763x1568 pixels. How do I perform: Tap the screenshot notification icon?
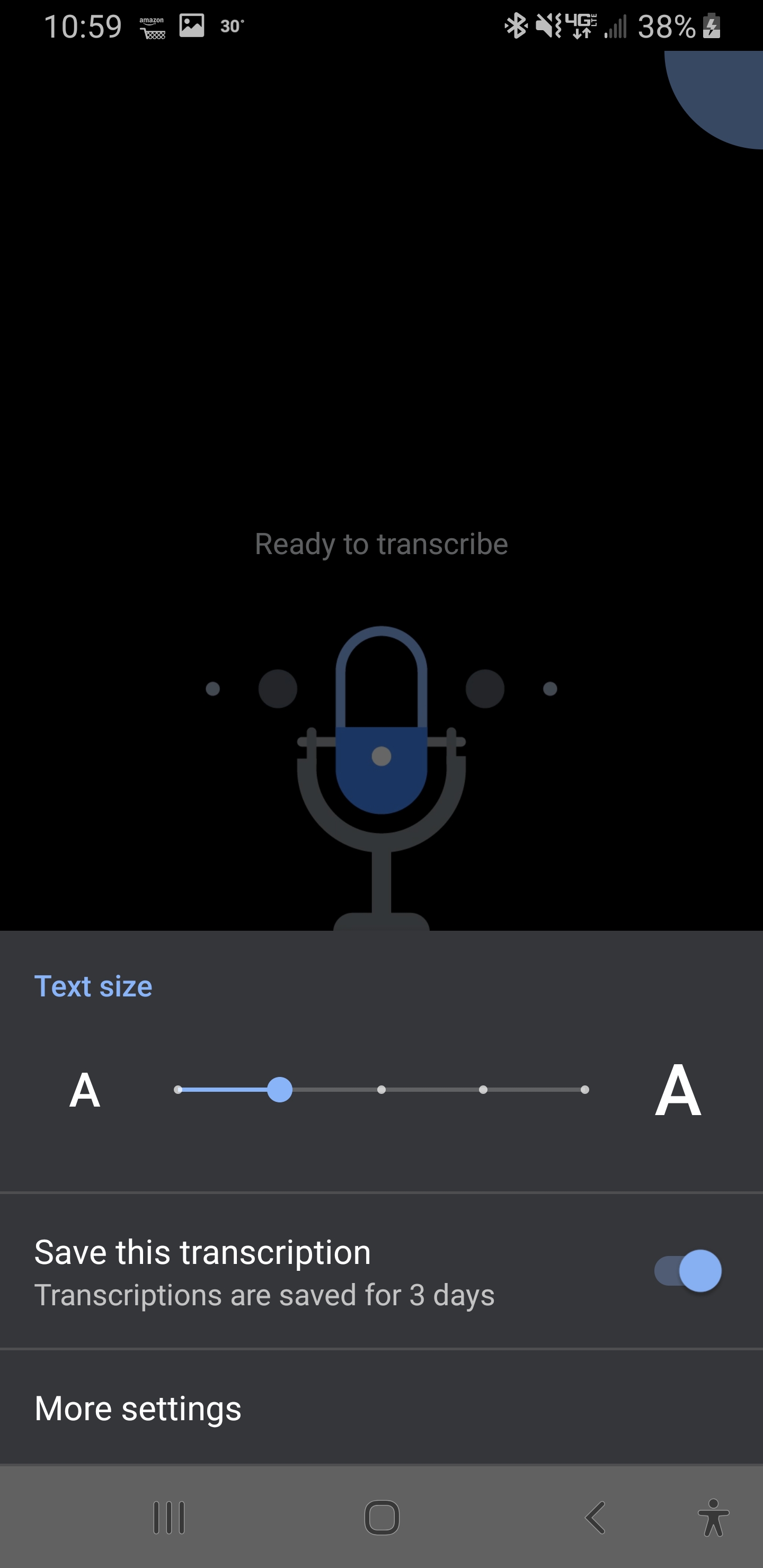[x=191, y=25]
